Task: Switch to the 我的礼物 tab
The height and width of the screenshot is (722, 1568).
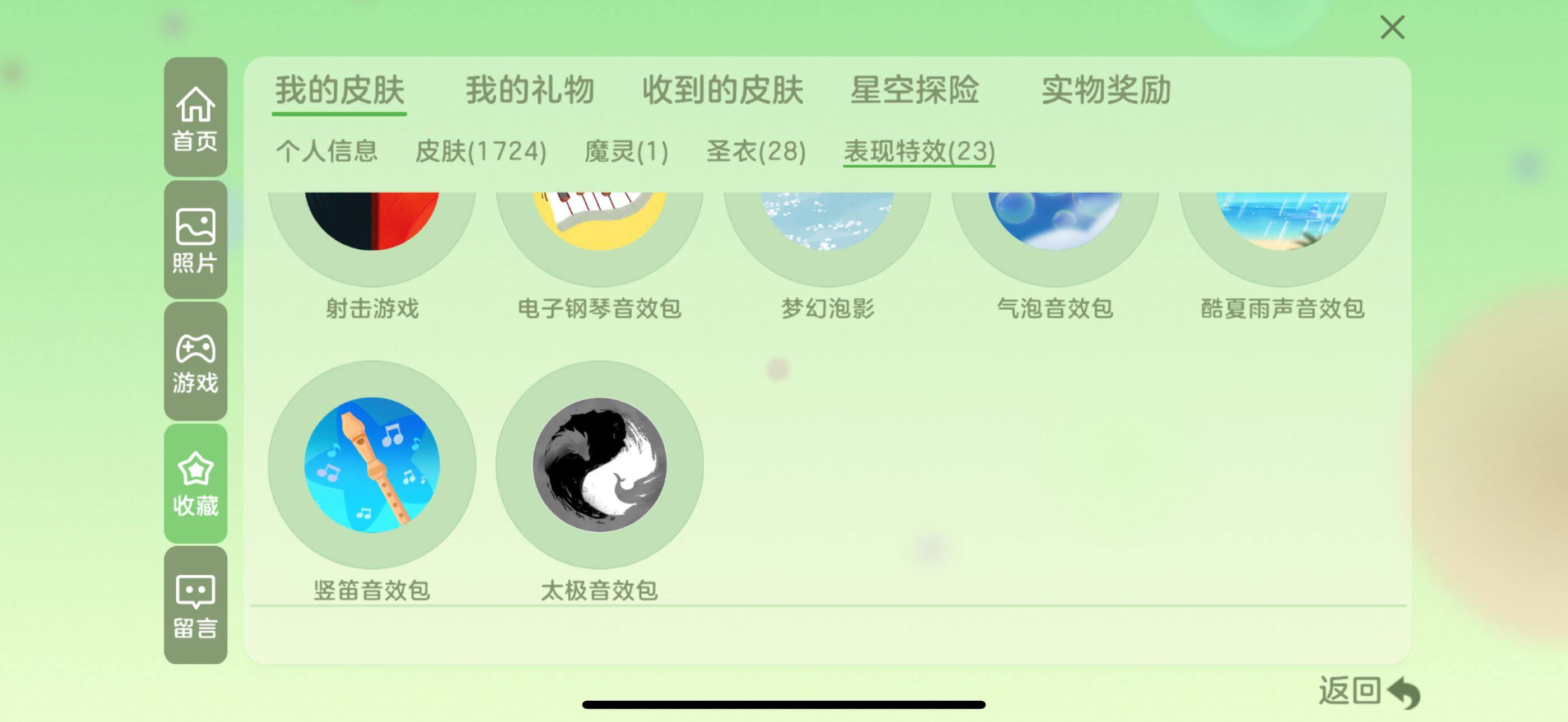Action: (529, 90)
